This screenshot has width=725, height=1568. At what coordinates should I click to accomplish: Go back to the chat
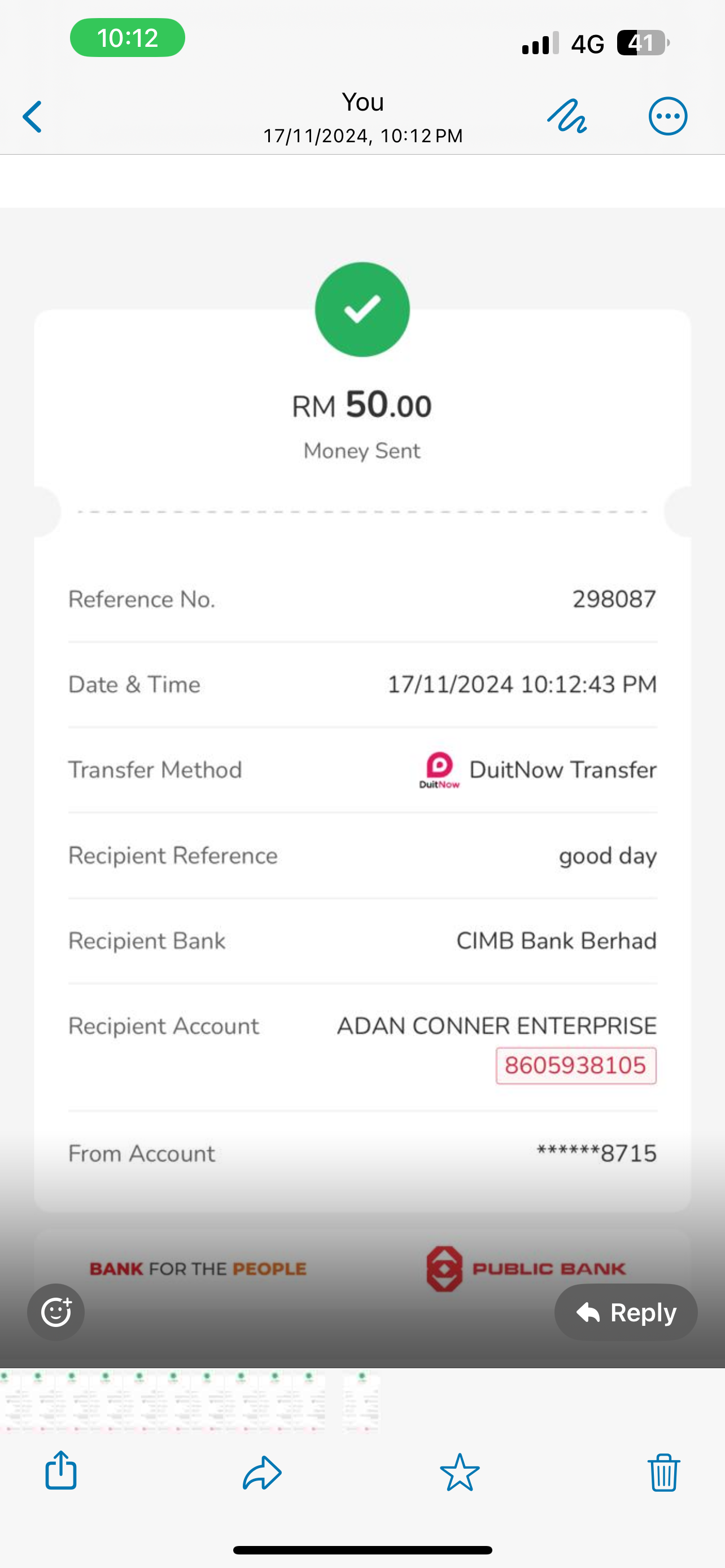32,117
